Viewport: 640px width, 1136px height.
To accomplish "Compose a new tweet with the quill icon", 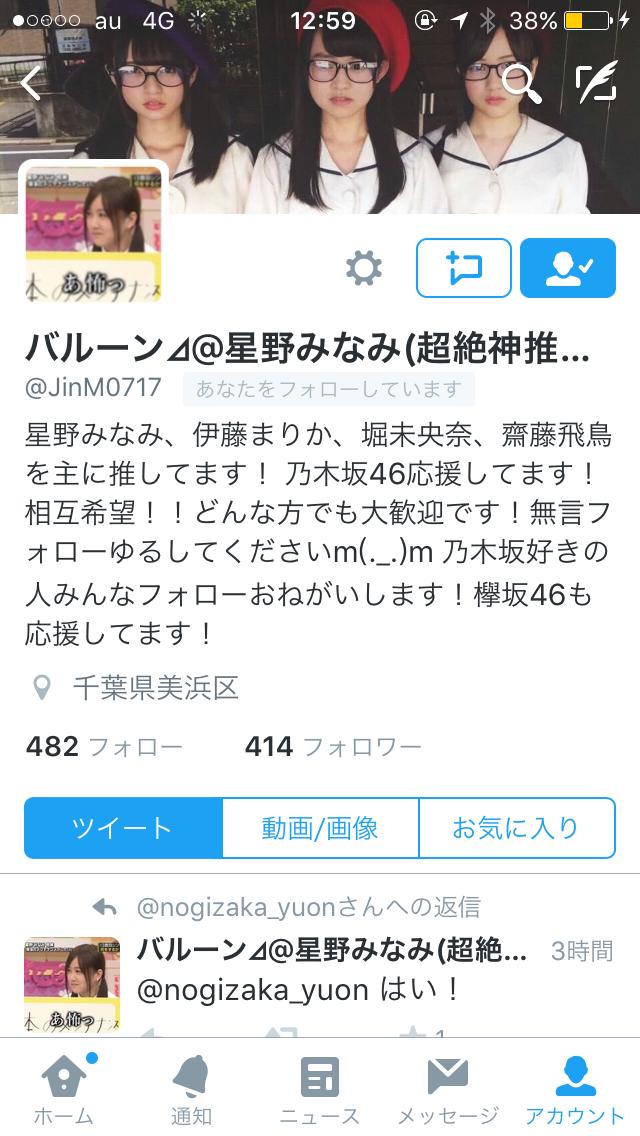I will 596,83.
